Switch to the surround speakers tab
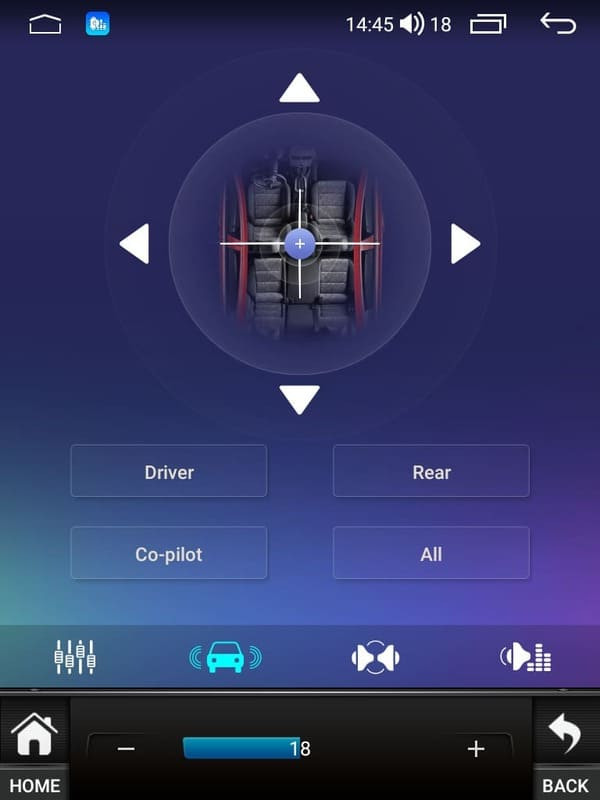This screenshot has width=600, height=800. 375,657
